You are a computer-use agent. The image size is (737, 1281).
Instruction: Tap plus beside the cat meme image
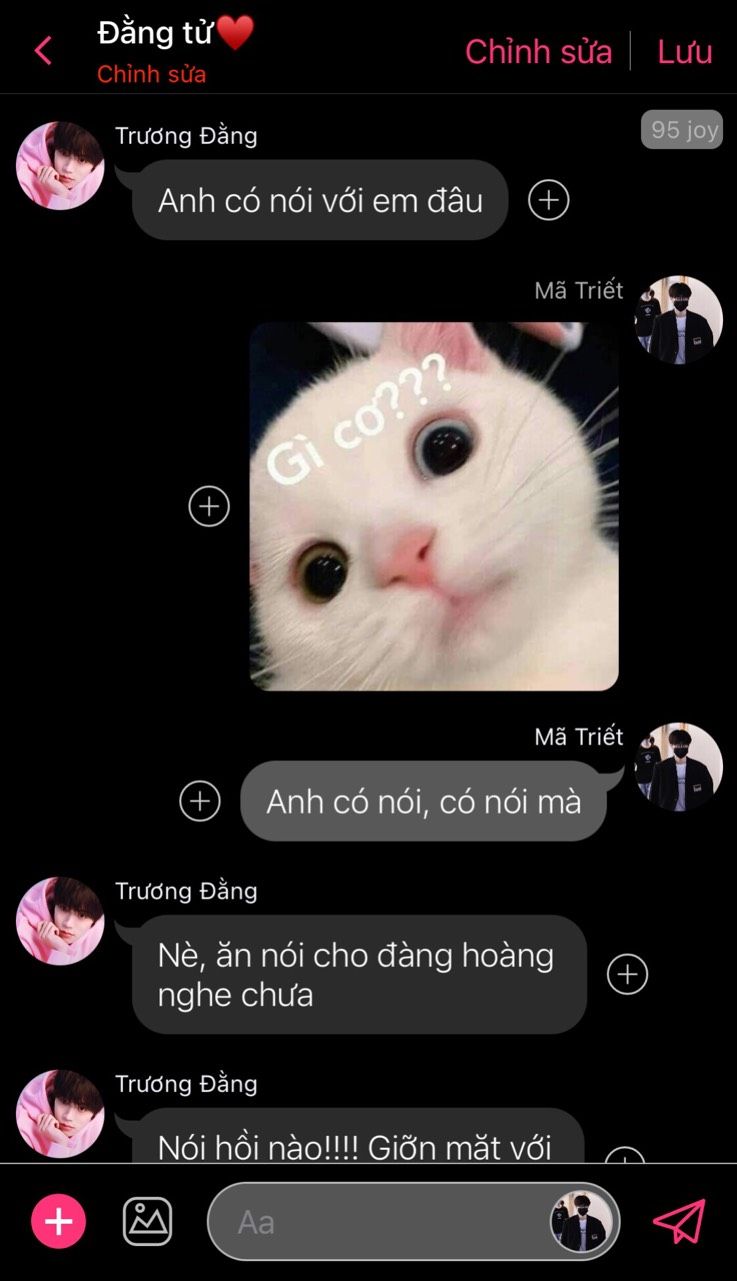(x=209, y=506)
